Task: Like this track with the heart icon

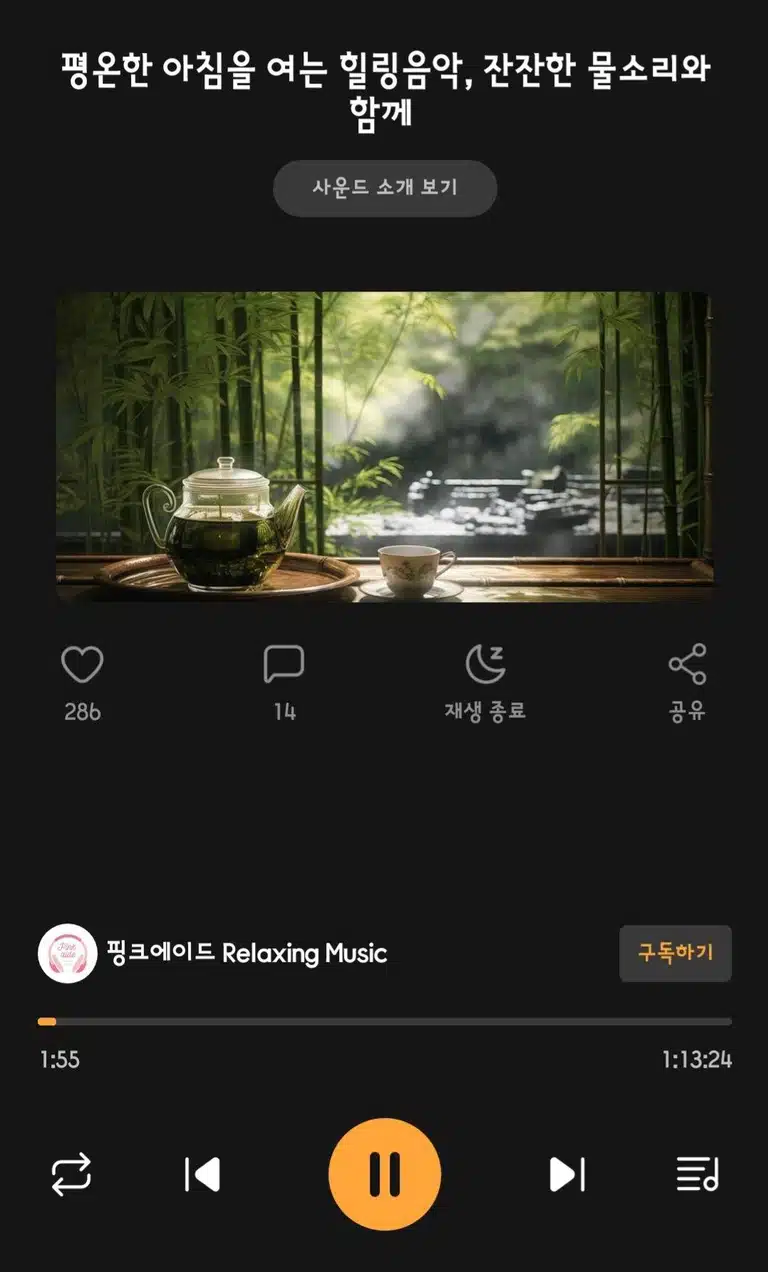Action: 82,665
